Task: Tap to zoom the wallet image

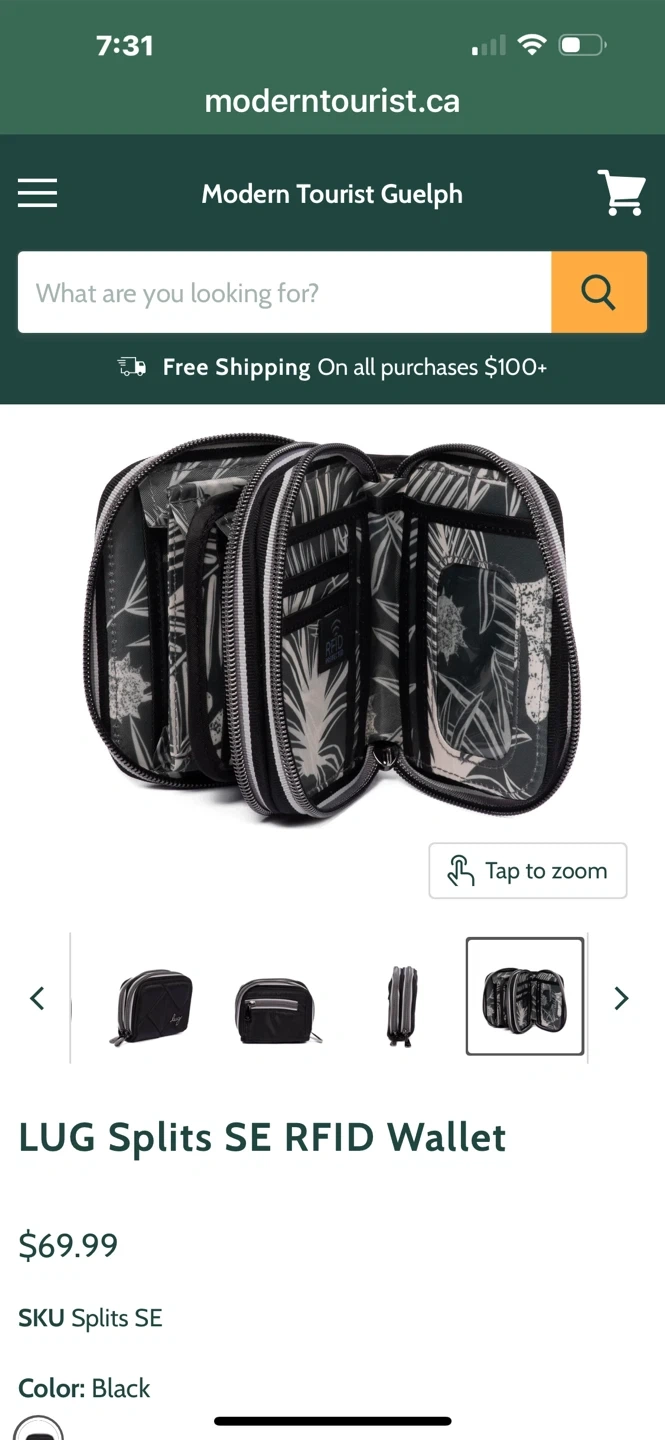Action: click(x=527, y=871)
